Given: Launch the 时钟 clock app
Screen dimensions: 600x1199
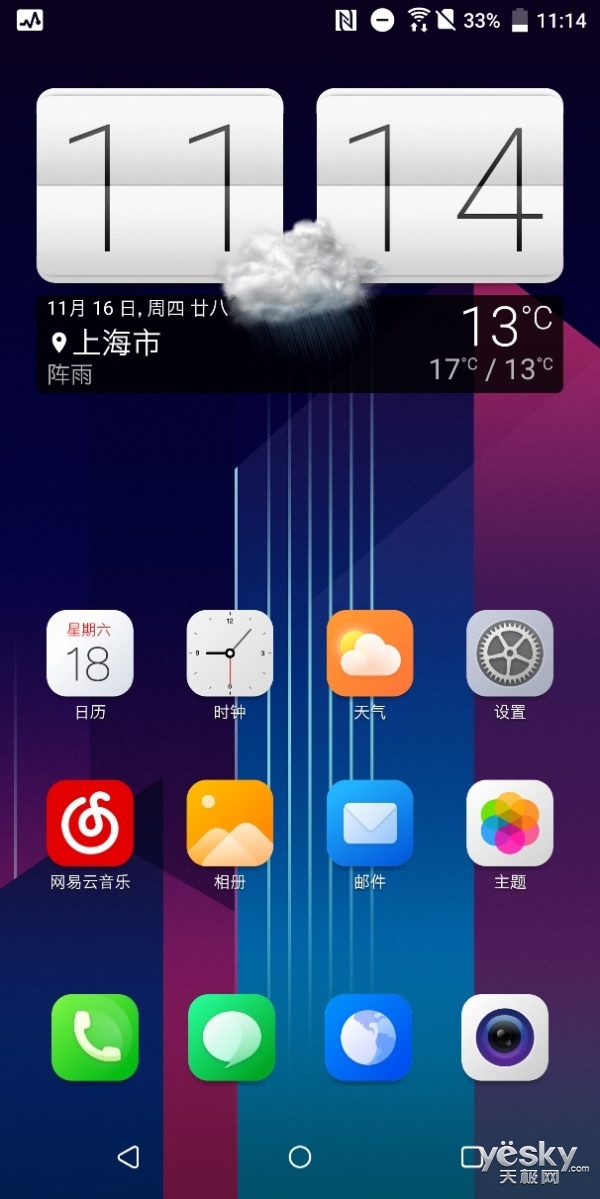Looking at the screenshot, I should tap(230, 653).
